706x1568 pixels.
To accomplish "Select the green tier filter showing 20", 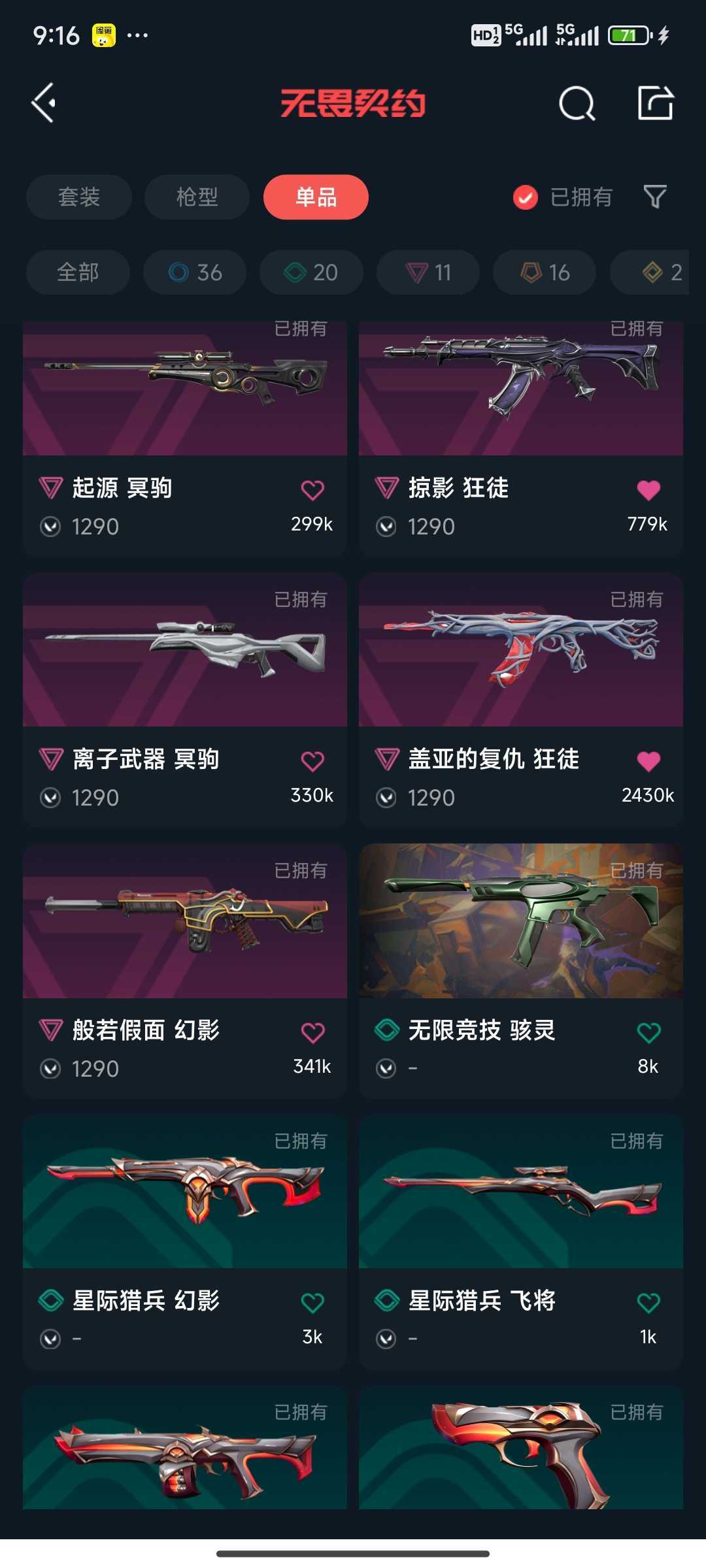I will [x=311, y=272].
